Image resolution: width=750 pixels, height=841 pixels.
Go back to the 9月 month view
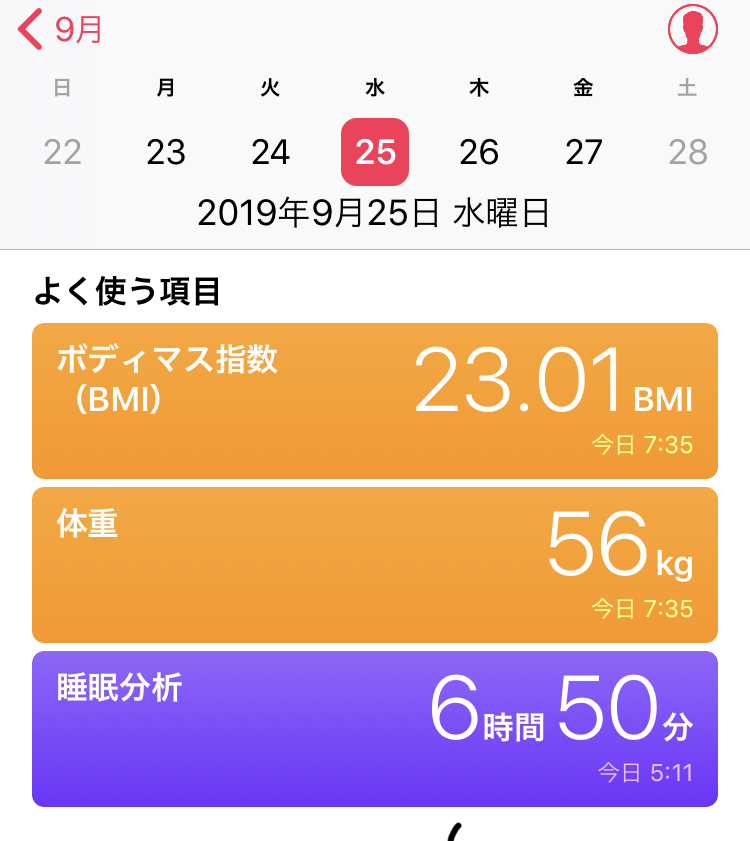[60, 30]
